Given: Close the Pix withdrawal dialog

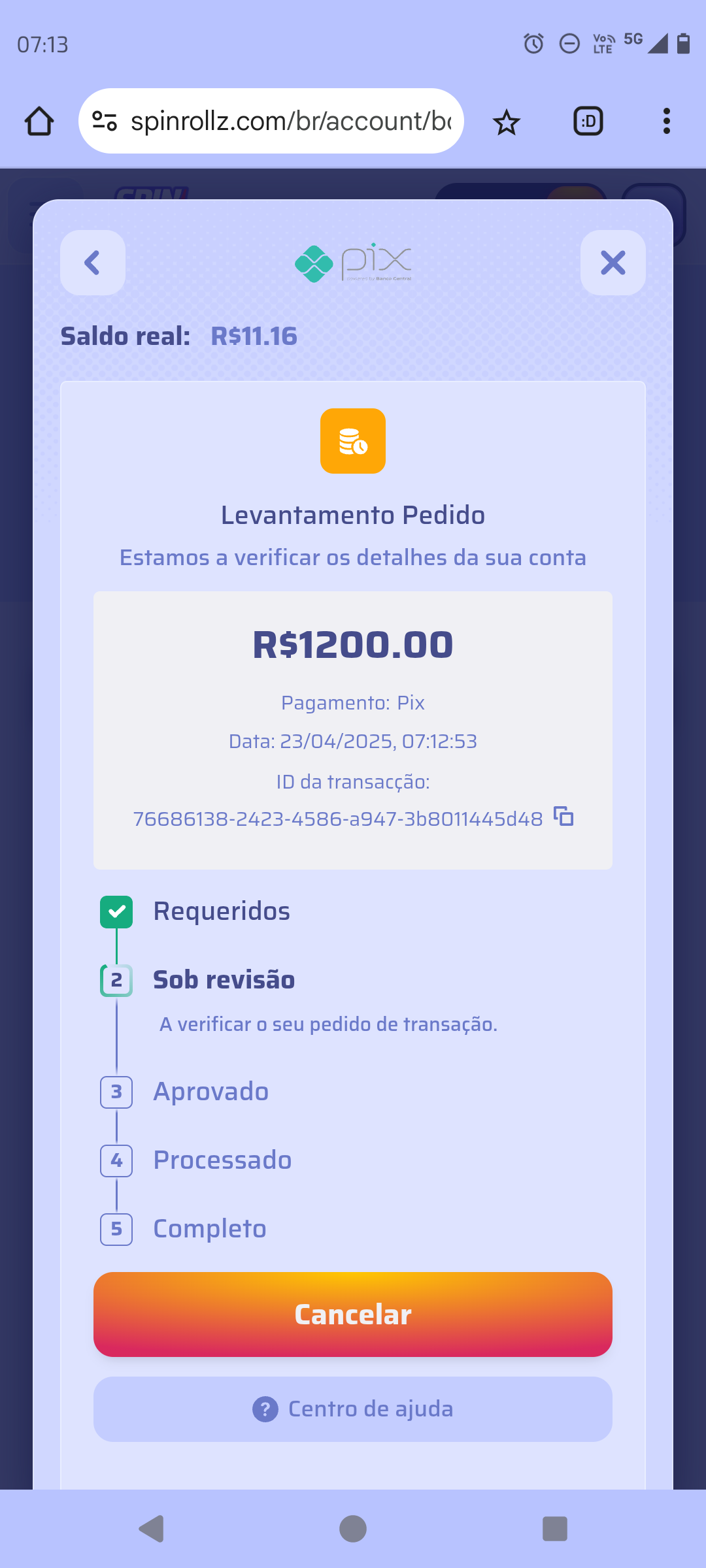Looking at the screenshot, I should pos(613,263).
